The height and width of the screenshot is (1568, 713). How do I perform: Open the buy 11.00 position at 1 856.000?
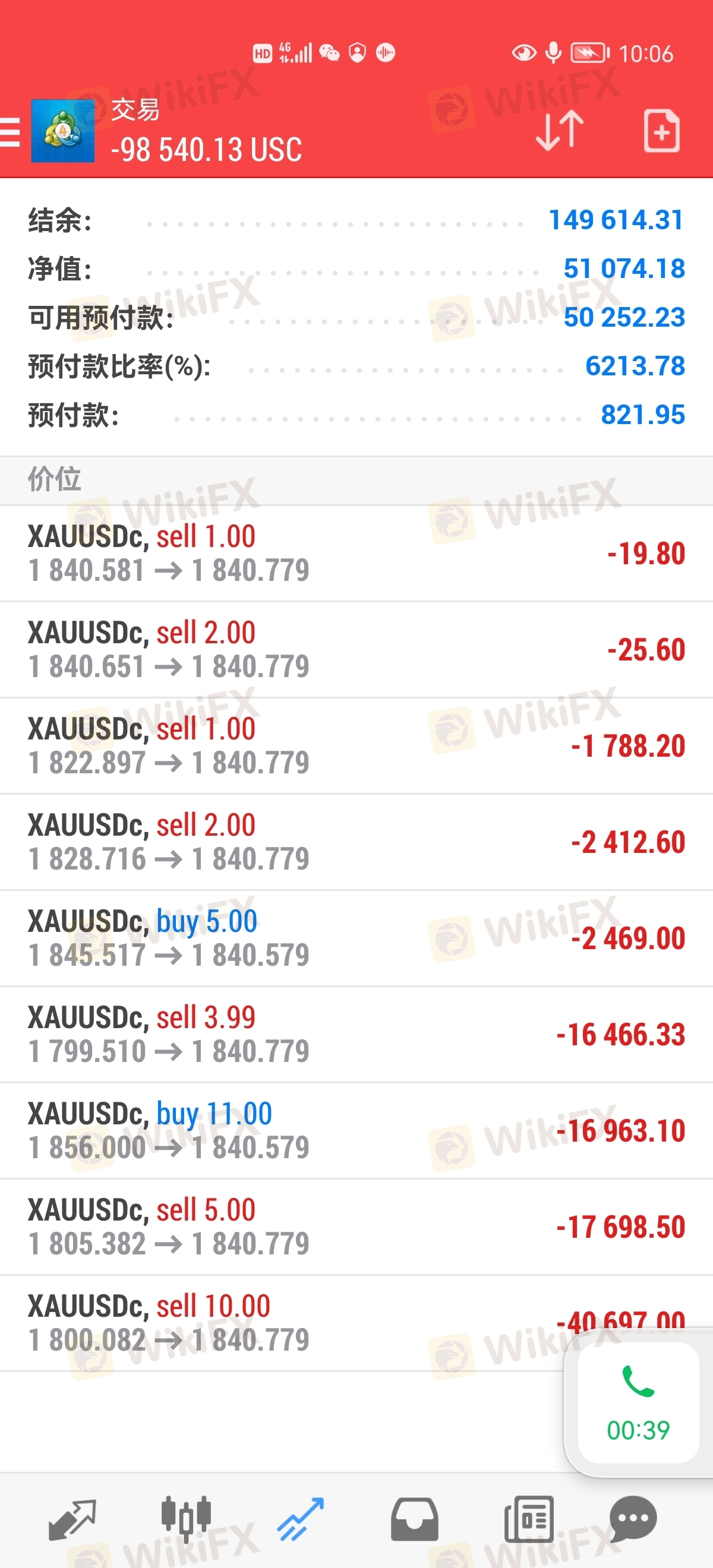coord(356,1130)
